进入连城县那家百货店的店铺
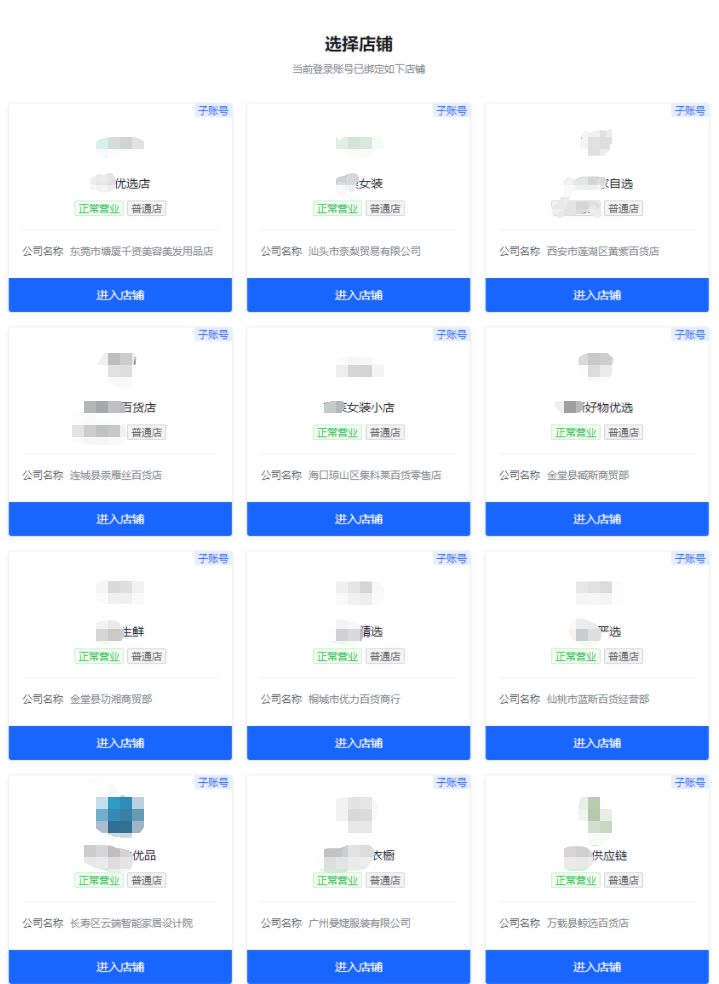This screenshot has height=984, width=719. click(120, 519)
